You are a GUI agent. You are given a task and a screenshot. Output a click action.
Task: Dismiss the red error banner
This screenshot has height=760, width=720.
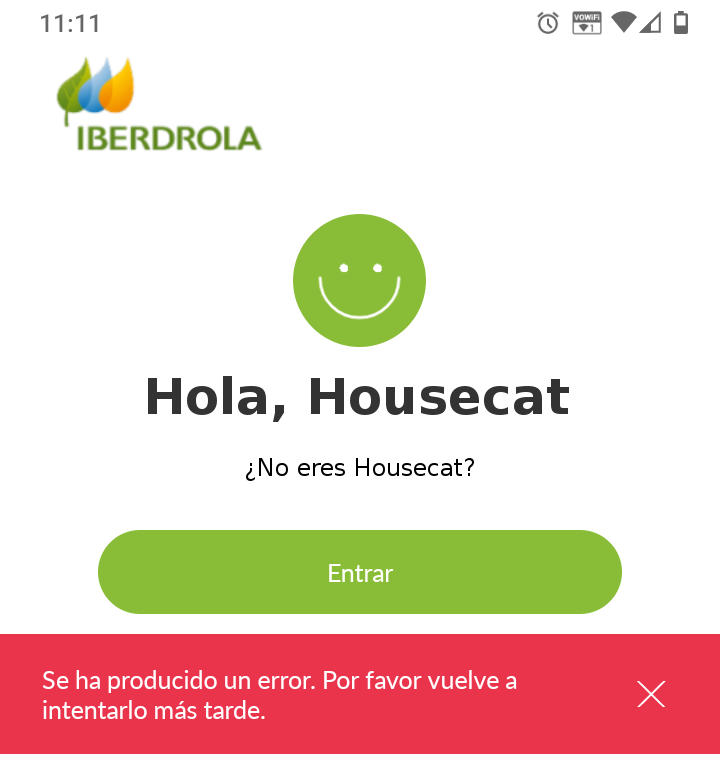point(651,694)
